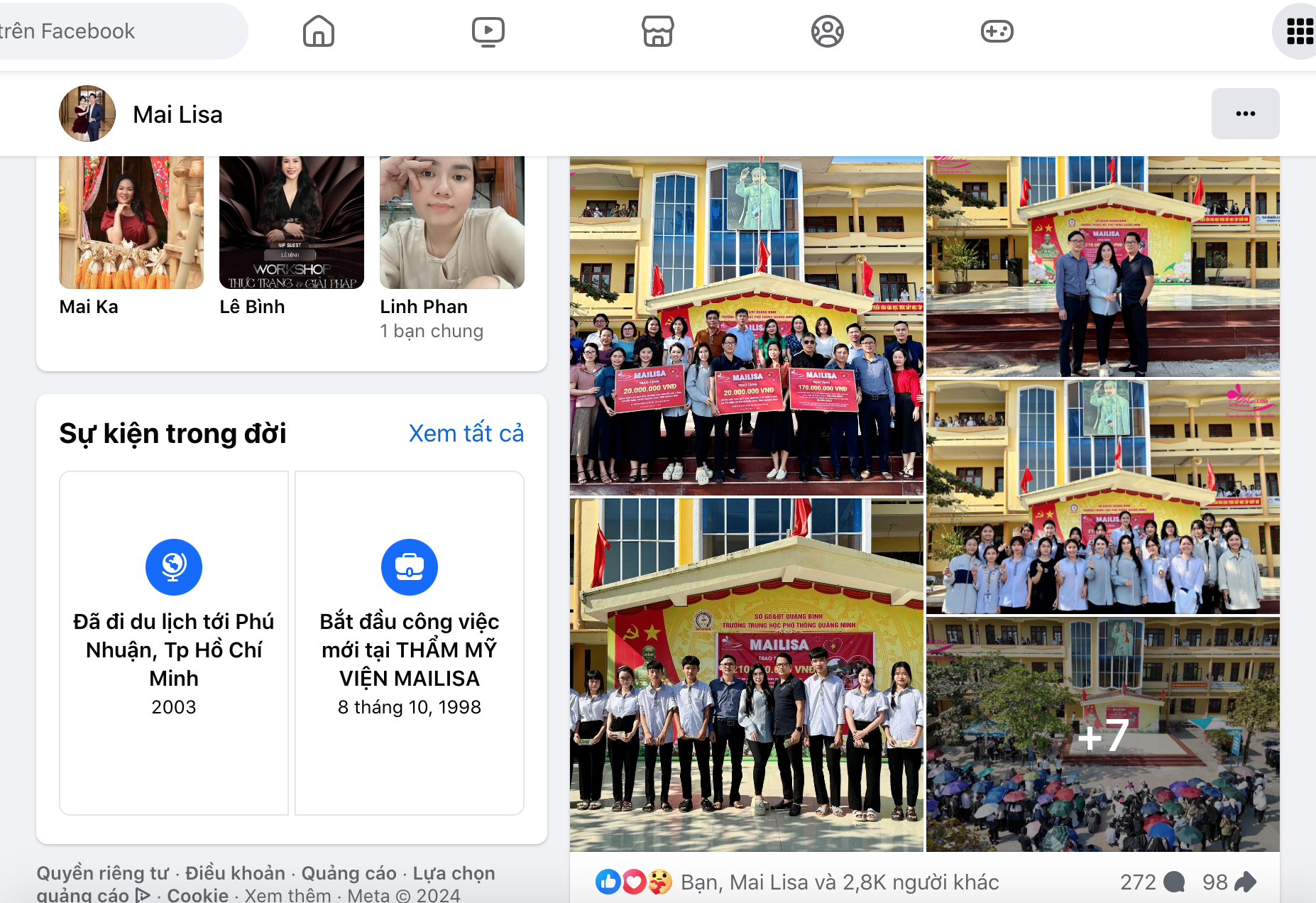See who reacted to the post
1316x903 pixels.
839,882
